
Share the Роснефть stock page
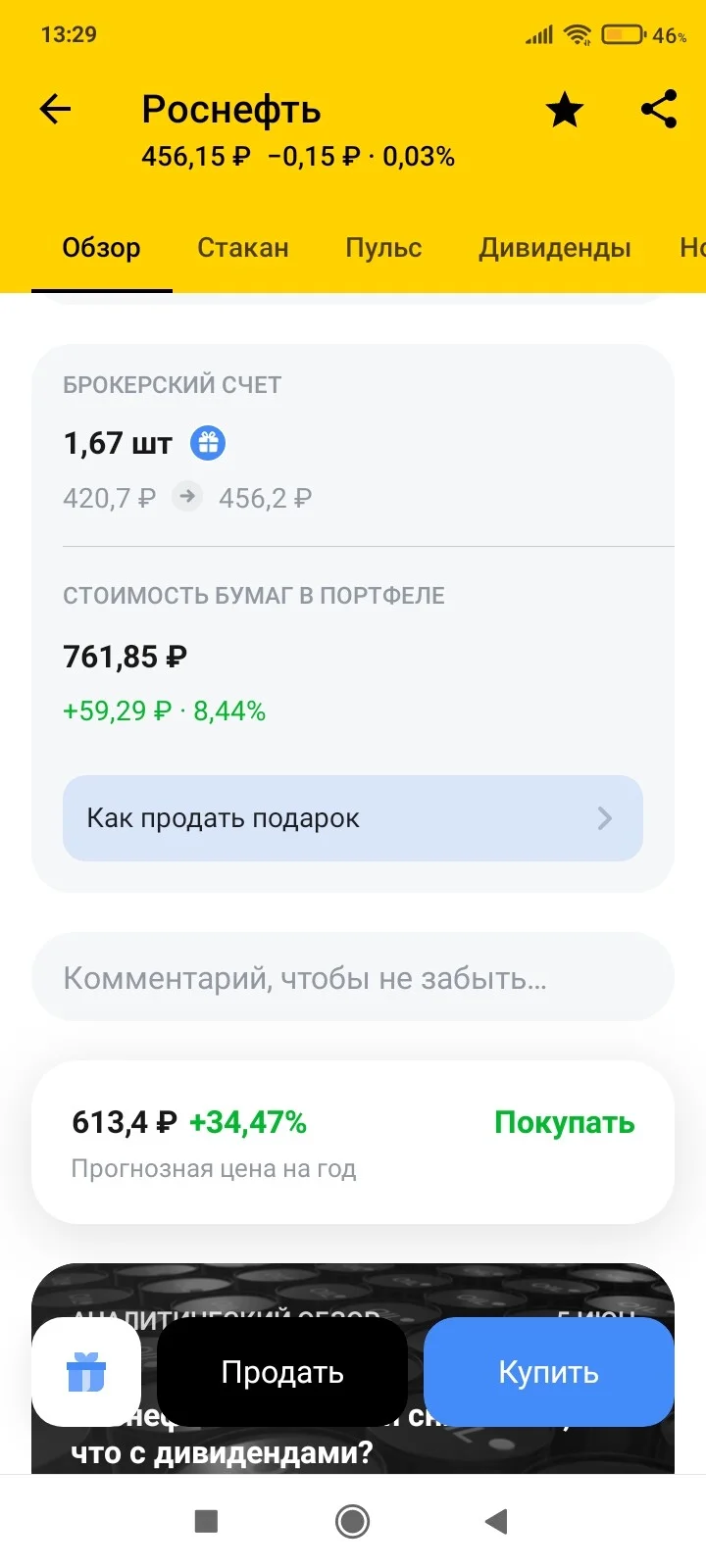pos(659,109)
